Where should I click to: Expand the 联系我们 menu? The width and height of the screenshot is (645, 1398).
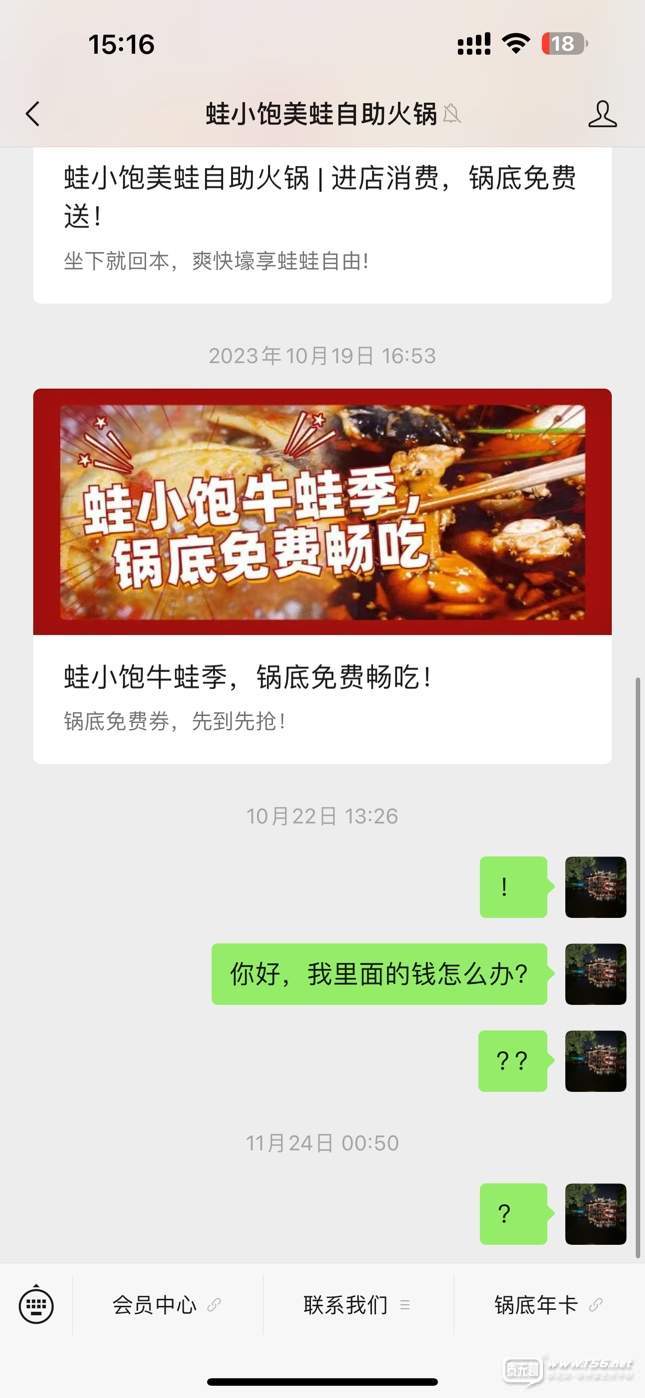[357, 1305]
